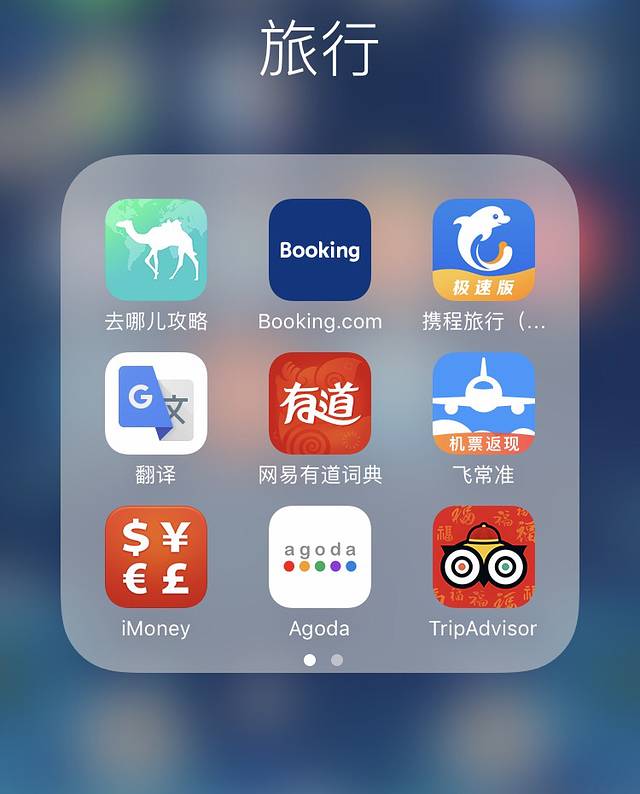
Task: Tap the folder page indicator dots
Action: 323,660
